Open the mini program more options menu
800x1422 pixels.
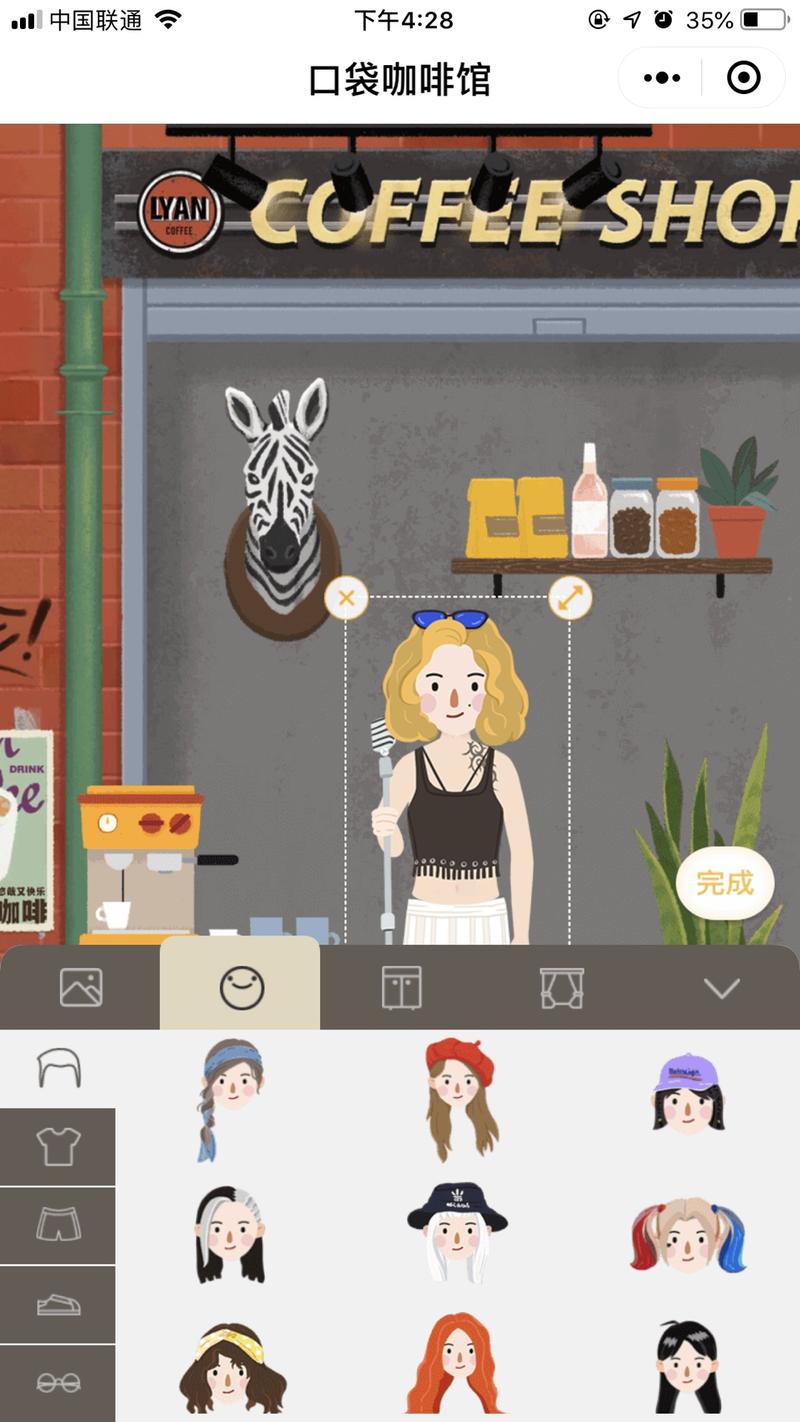662,78
